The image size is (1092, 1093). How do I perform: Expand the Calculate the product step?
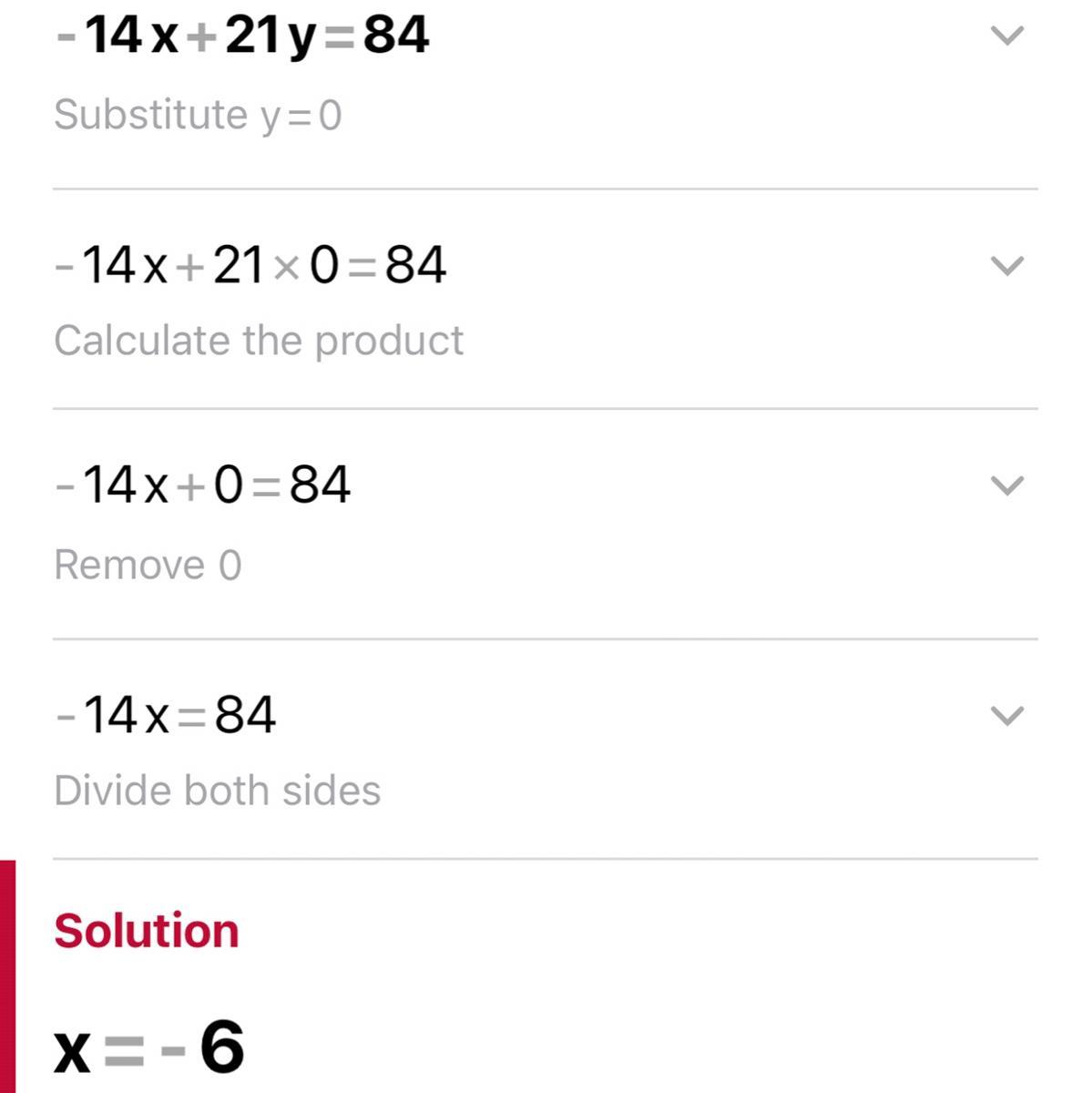click(1006, 266)
